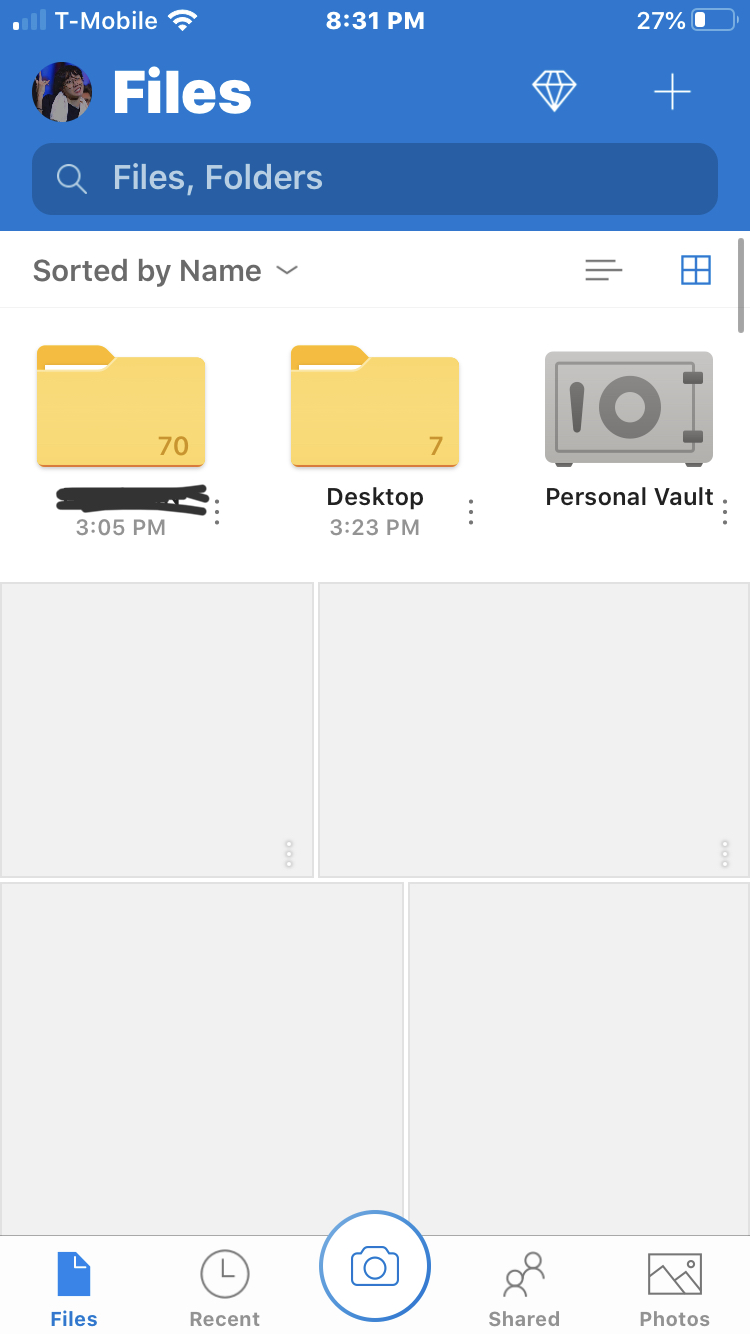750x1334 pixels.
Task: Switch to the Shared tab
Action: [524, 1288]
